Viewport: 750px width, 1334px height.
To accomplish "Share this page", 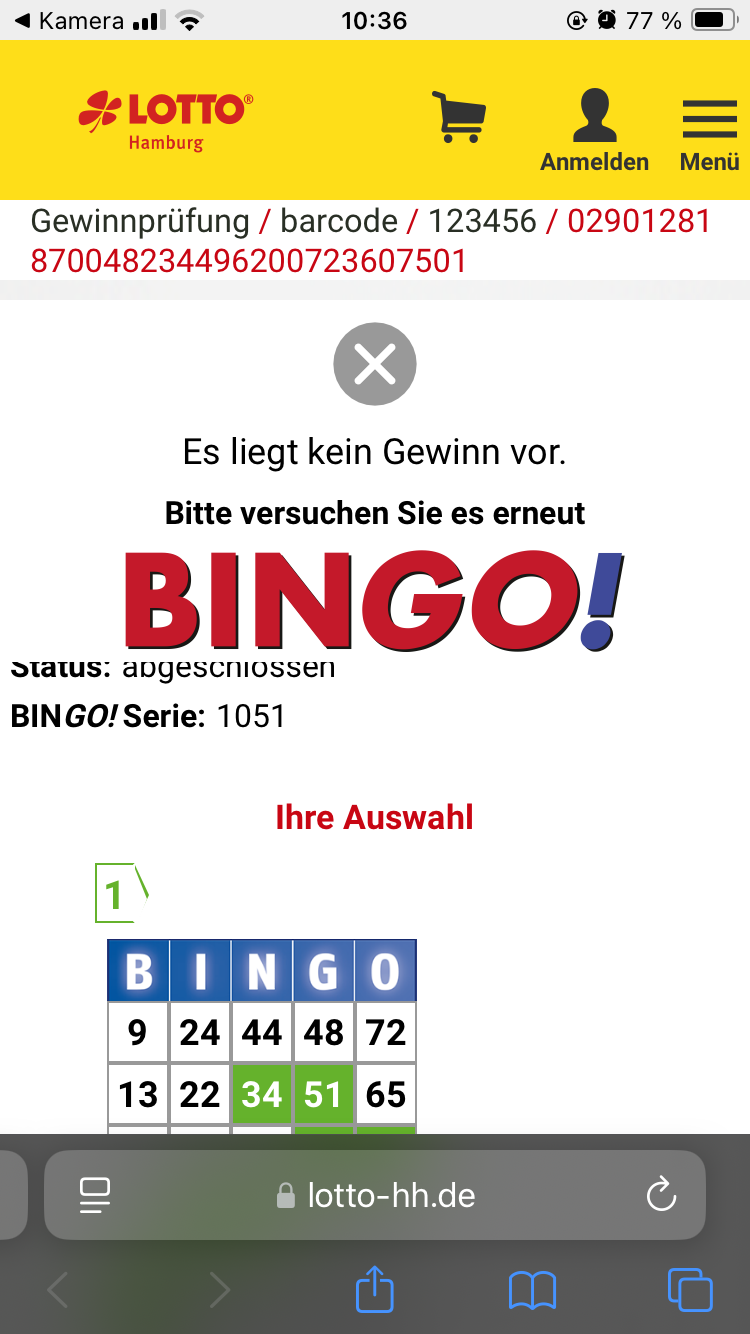I will pyautogui.click(x=375, y=1290).
